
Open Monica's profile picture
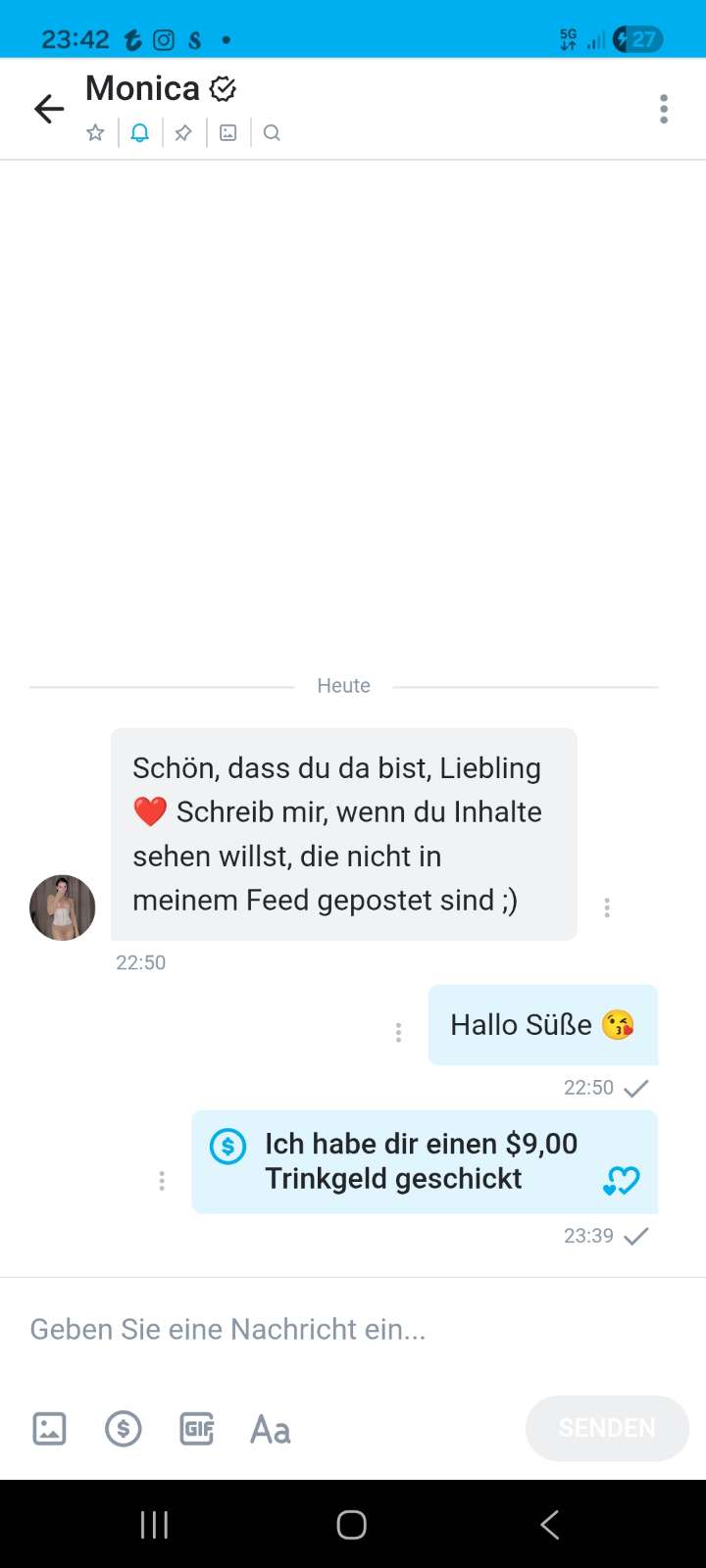63,907
